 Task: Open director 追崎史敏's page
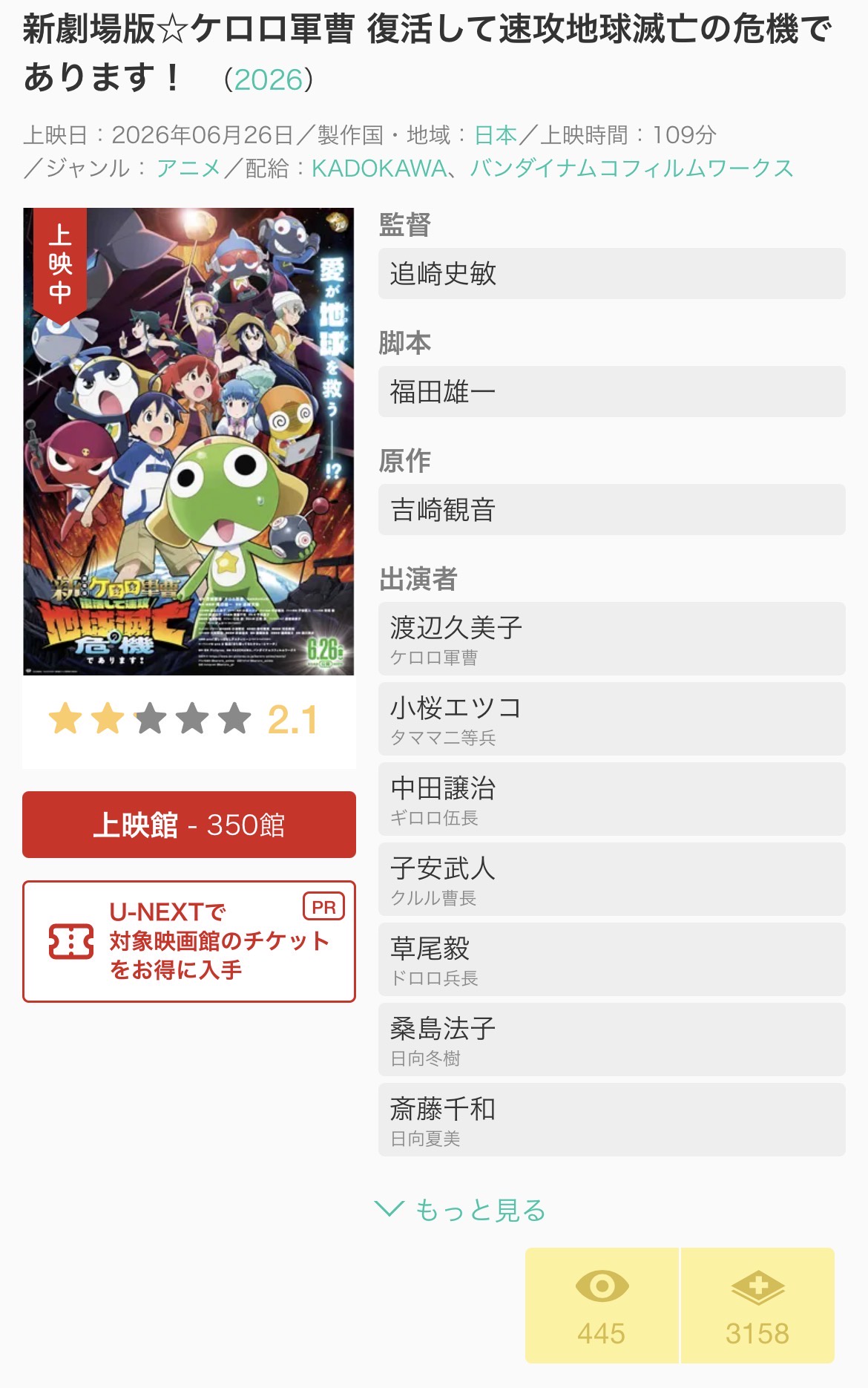pyautogui.click(x=612, y=274)
